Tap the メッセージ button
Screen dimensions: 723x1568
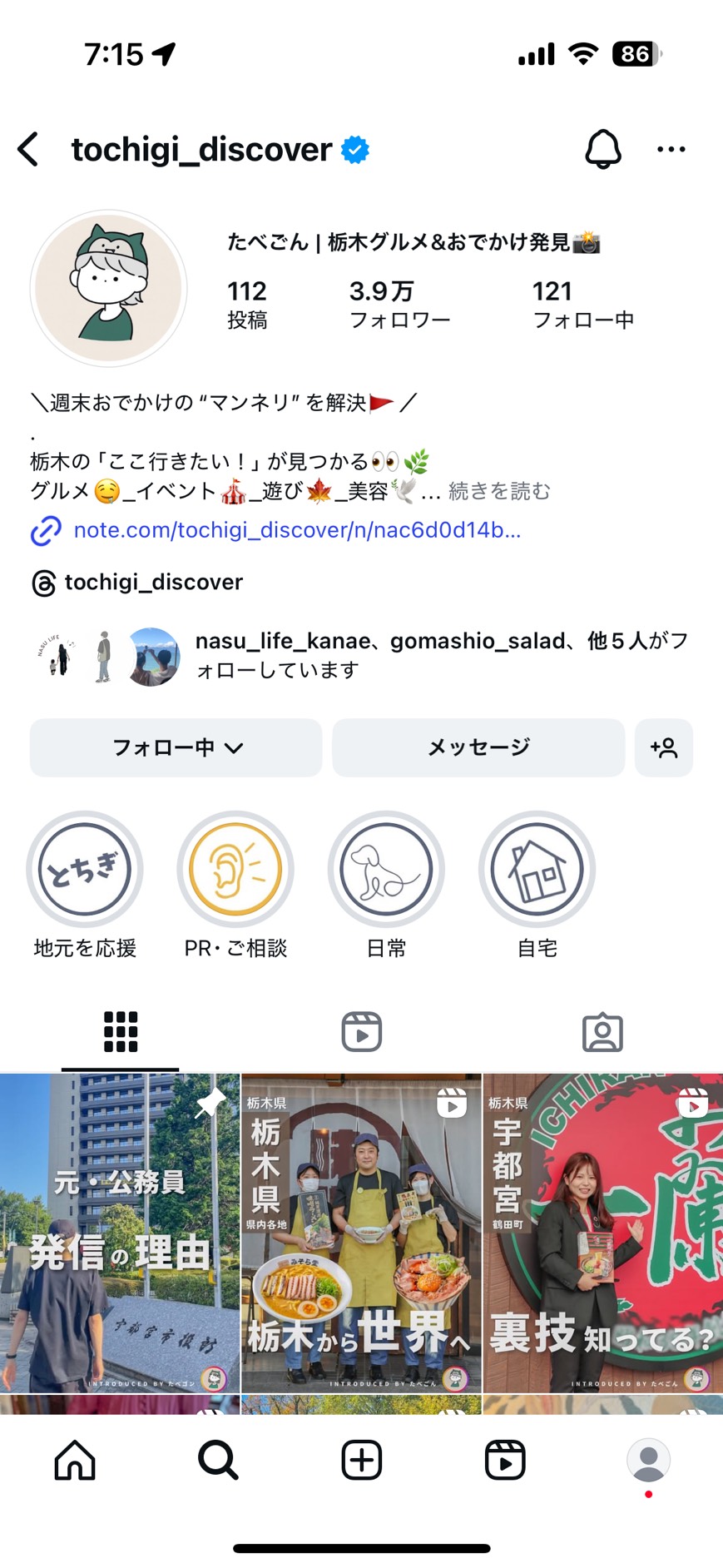click(x=478, y=747)
